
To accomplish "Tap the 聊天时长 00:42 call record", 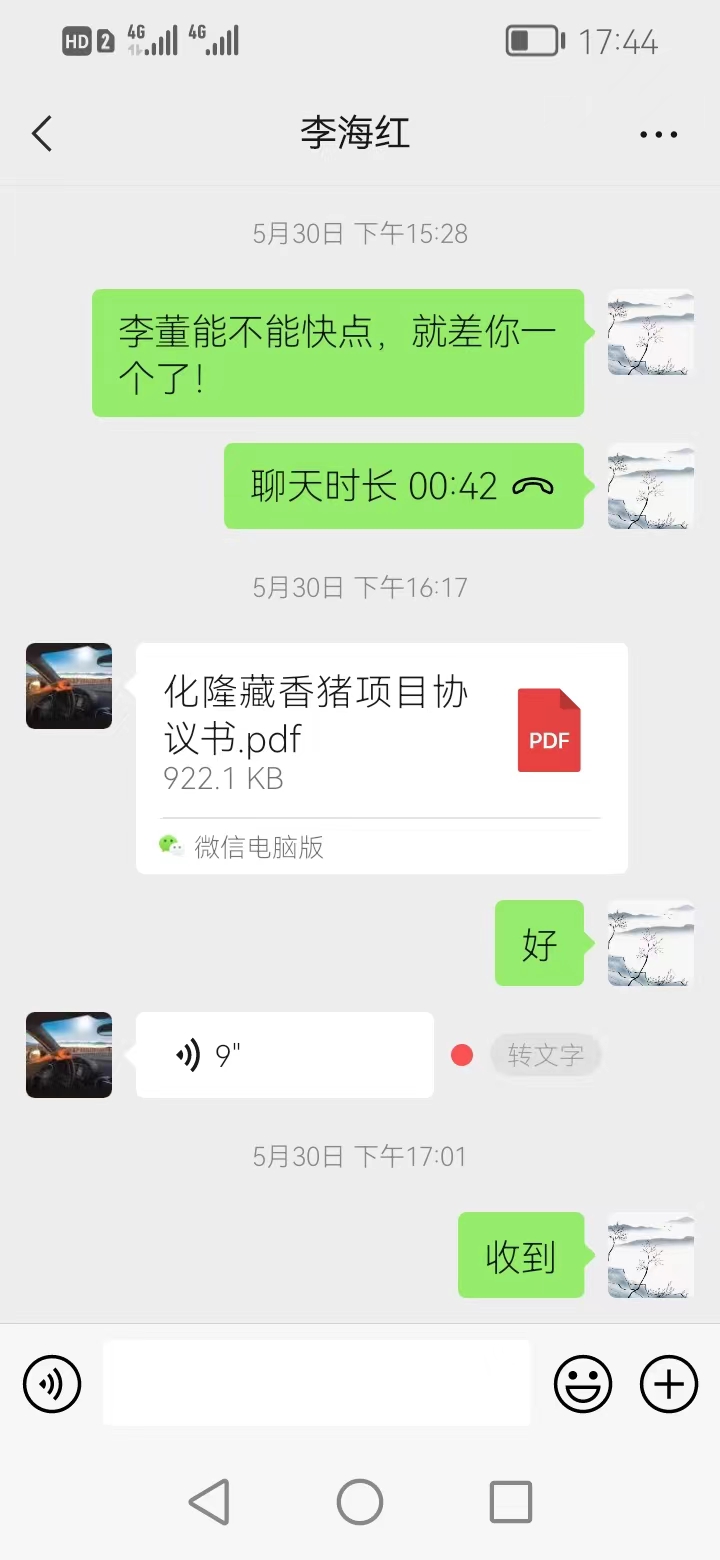I will click(403, 486).
